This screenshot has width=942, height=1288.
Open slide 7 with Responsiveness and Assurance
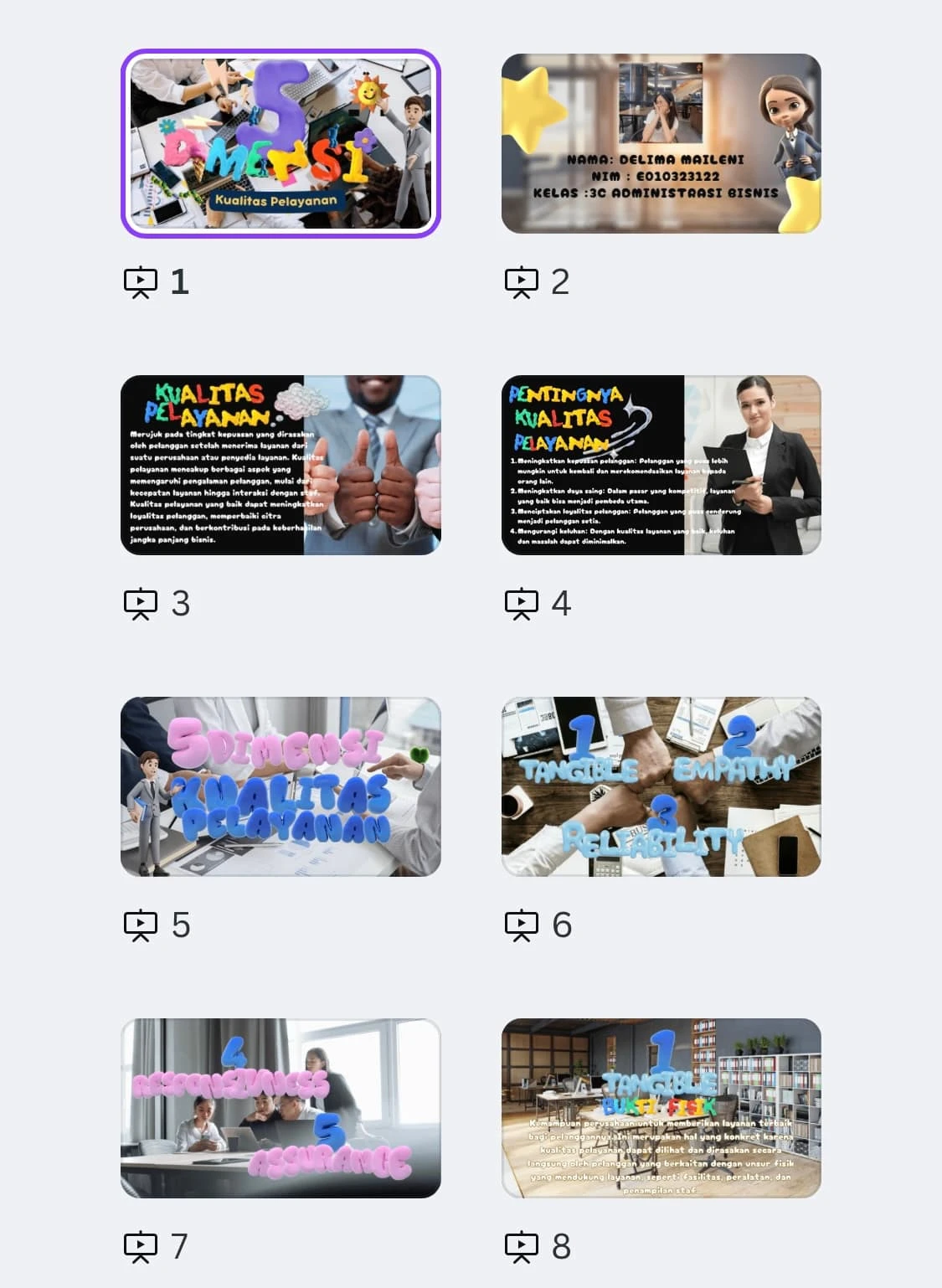click(x=281, y=1108)
